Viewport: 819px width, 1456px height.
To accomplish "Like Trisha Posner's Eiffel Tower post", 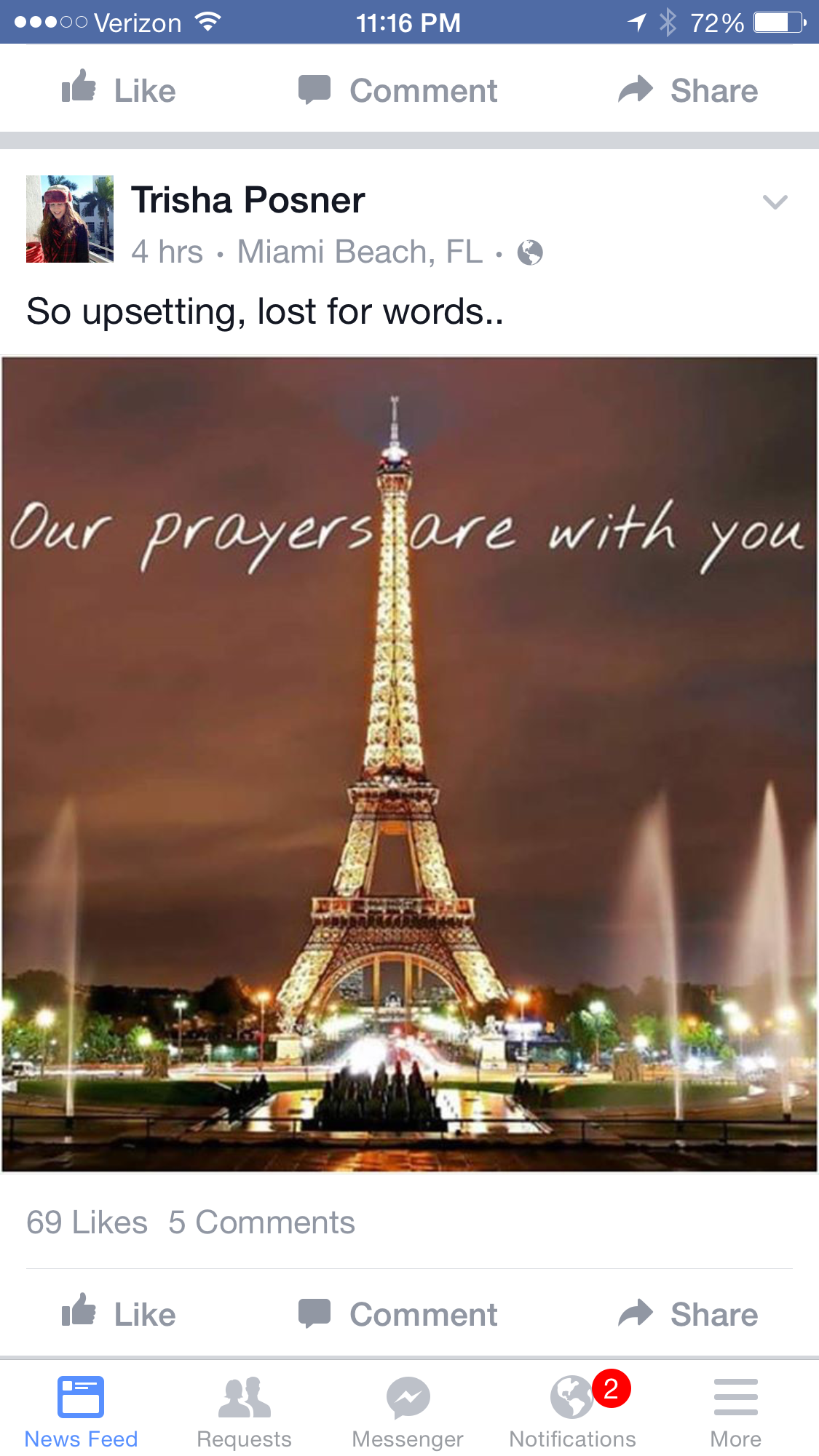I will click(x=119, y=1314).
